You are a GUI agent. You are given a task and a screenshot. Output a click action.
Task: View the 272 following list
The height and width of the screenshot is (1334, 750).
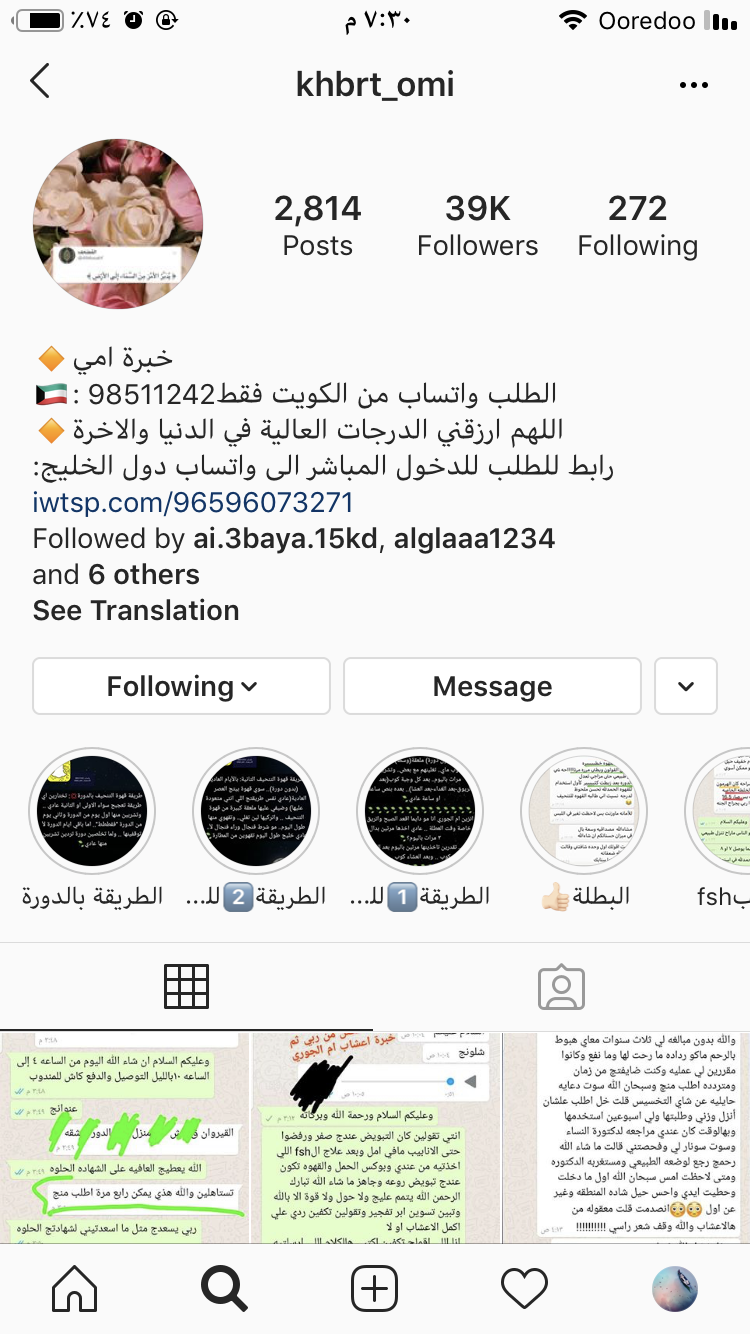coord(637,226)
